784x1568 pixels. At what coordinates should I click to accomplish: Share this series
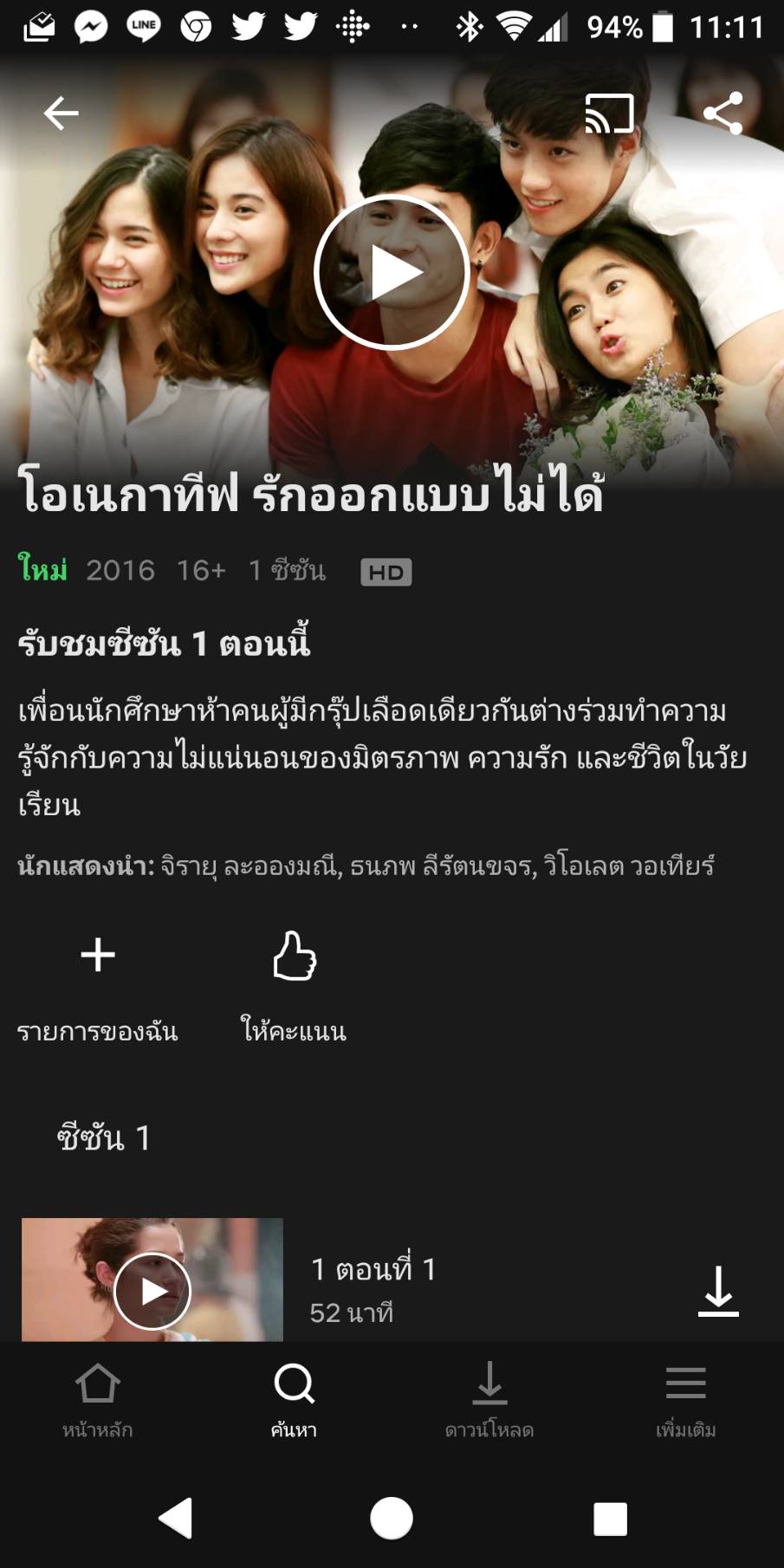pos(722,113)
